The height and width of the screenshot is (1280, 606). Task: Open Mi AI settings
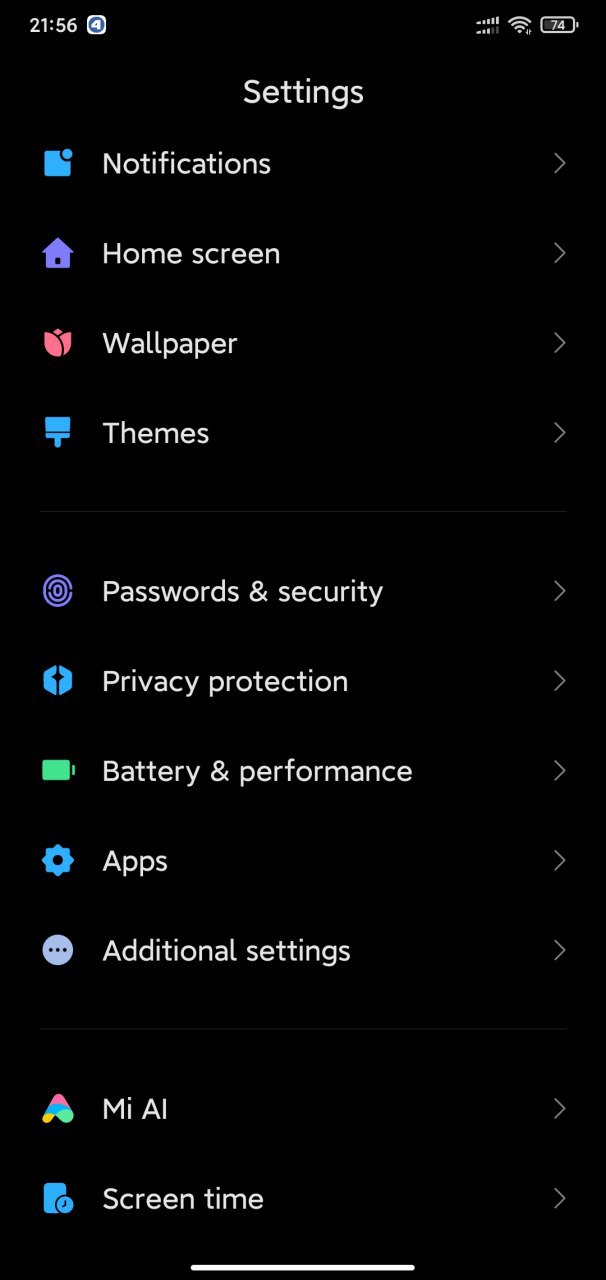pos(303,1109)
